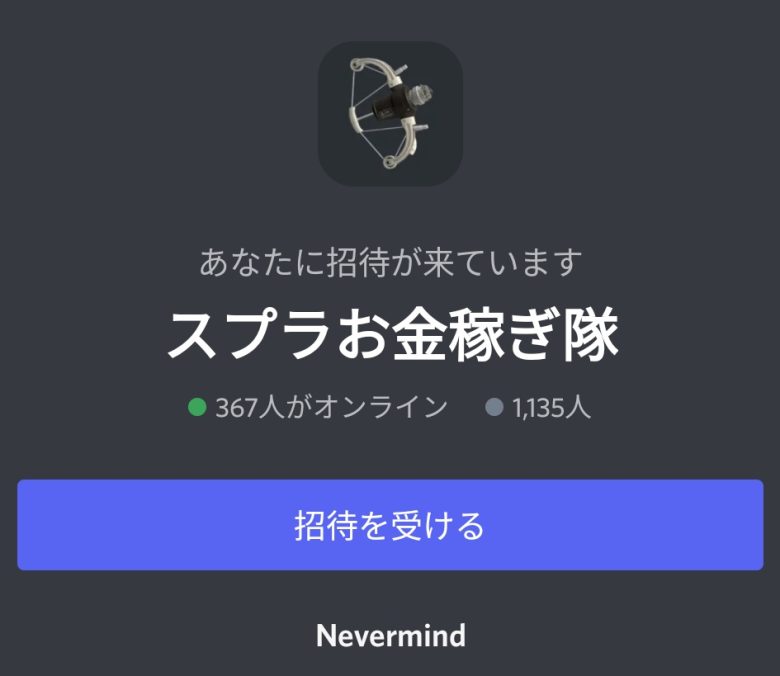The width and height of the screenshot is (780, 676).
Task: Dismiss the invite via Nevermind
Action: (390, 635)
